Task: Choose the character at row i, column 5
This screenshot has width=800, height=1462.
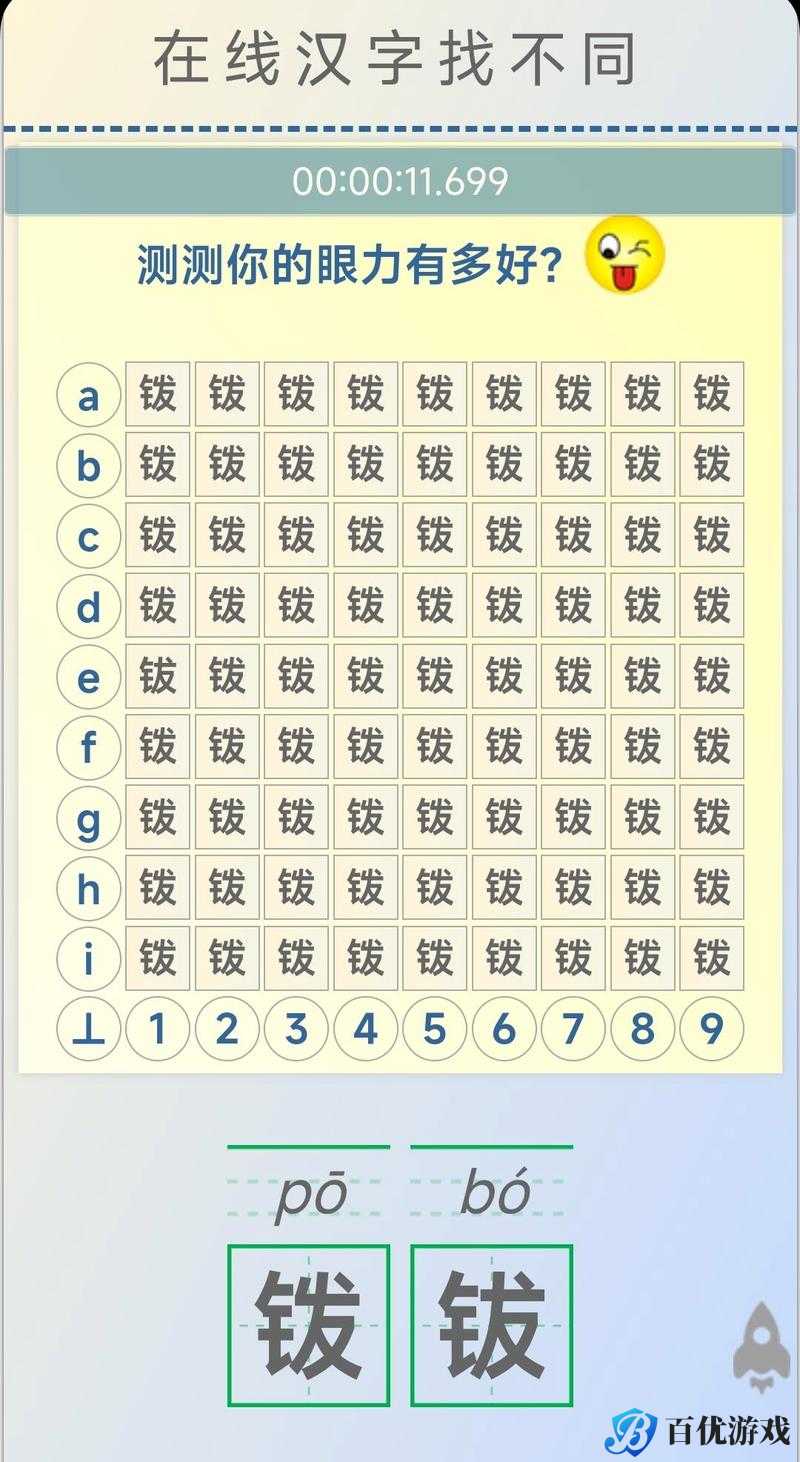Action: (x=434, y=959)
